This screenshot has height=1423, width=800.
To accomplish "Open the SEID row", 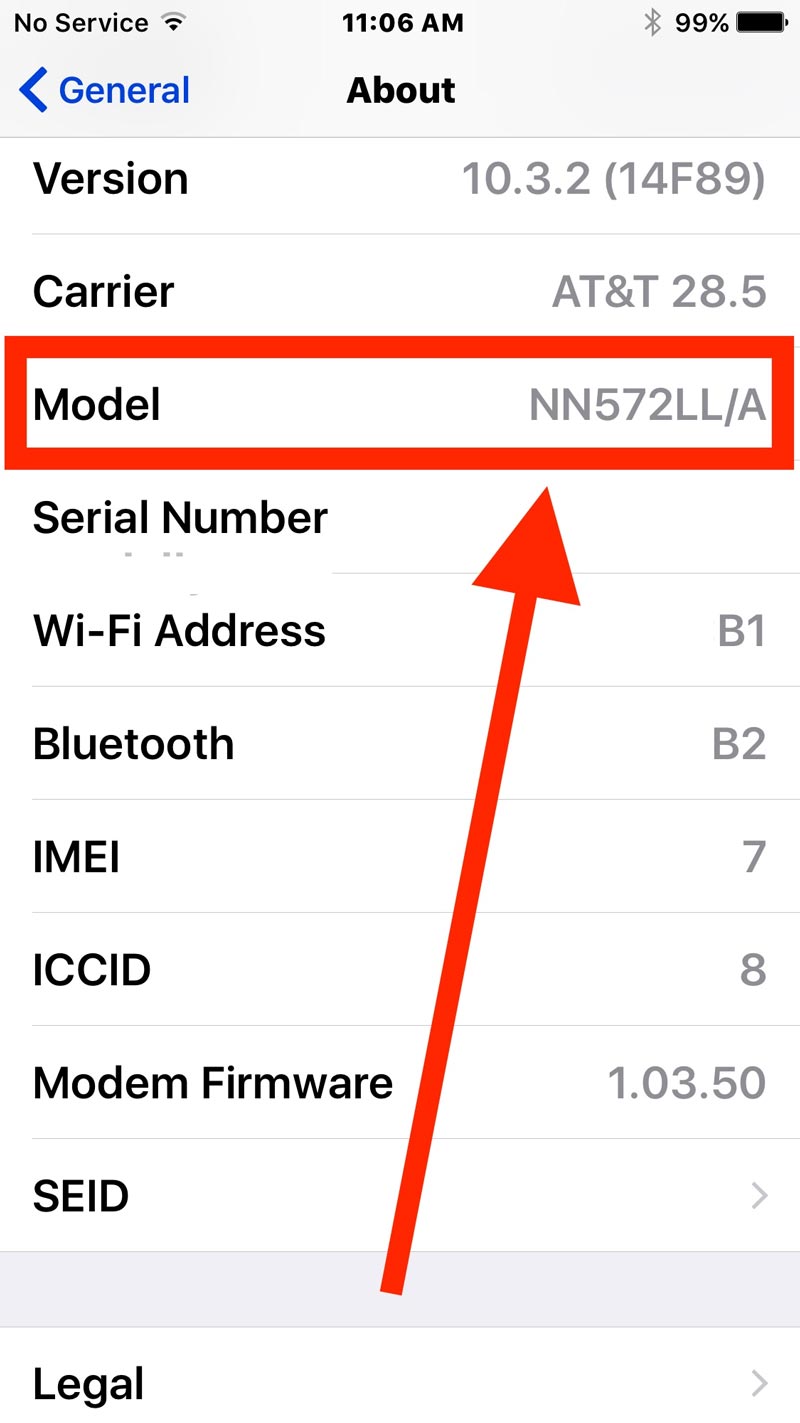I will point(400,1195).
